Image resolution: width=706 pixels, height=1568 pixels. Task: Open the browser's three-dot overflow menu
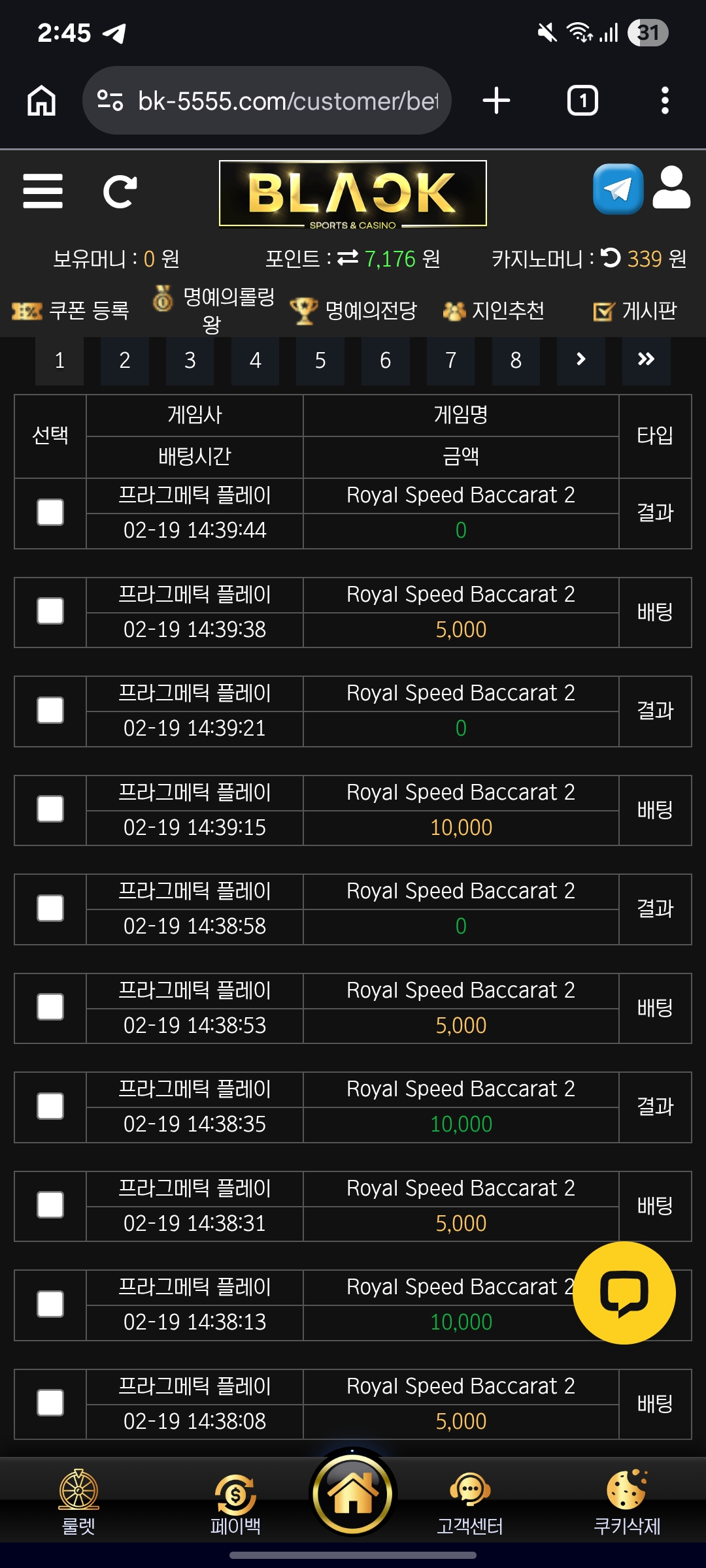[x=665, y=101]
